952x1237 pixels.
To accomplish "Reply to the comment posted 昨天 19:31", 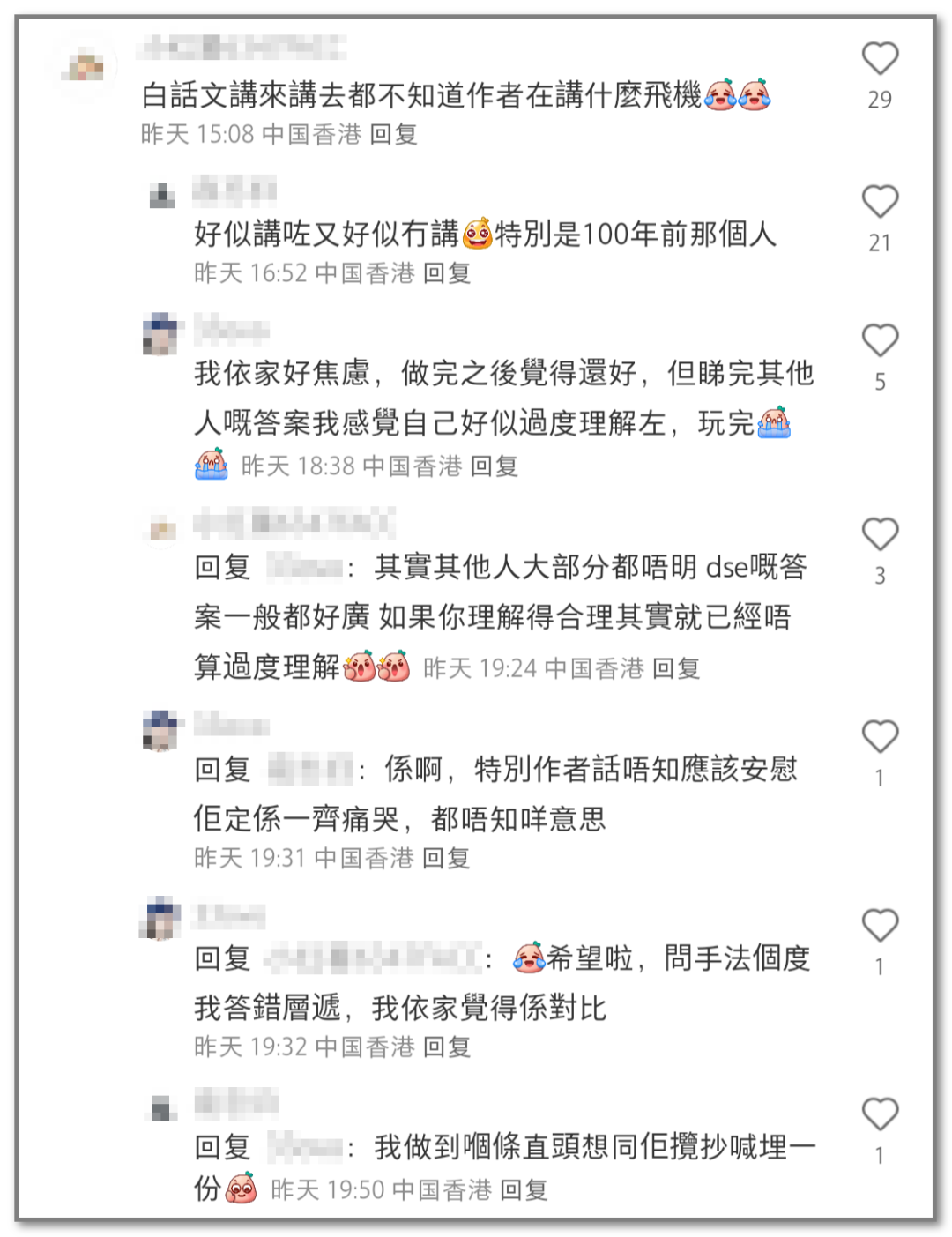I will [446, 858].
